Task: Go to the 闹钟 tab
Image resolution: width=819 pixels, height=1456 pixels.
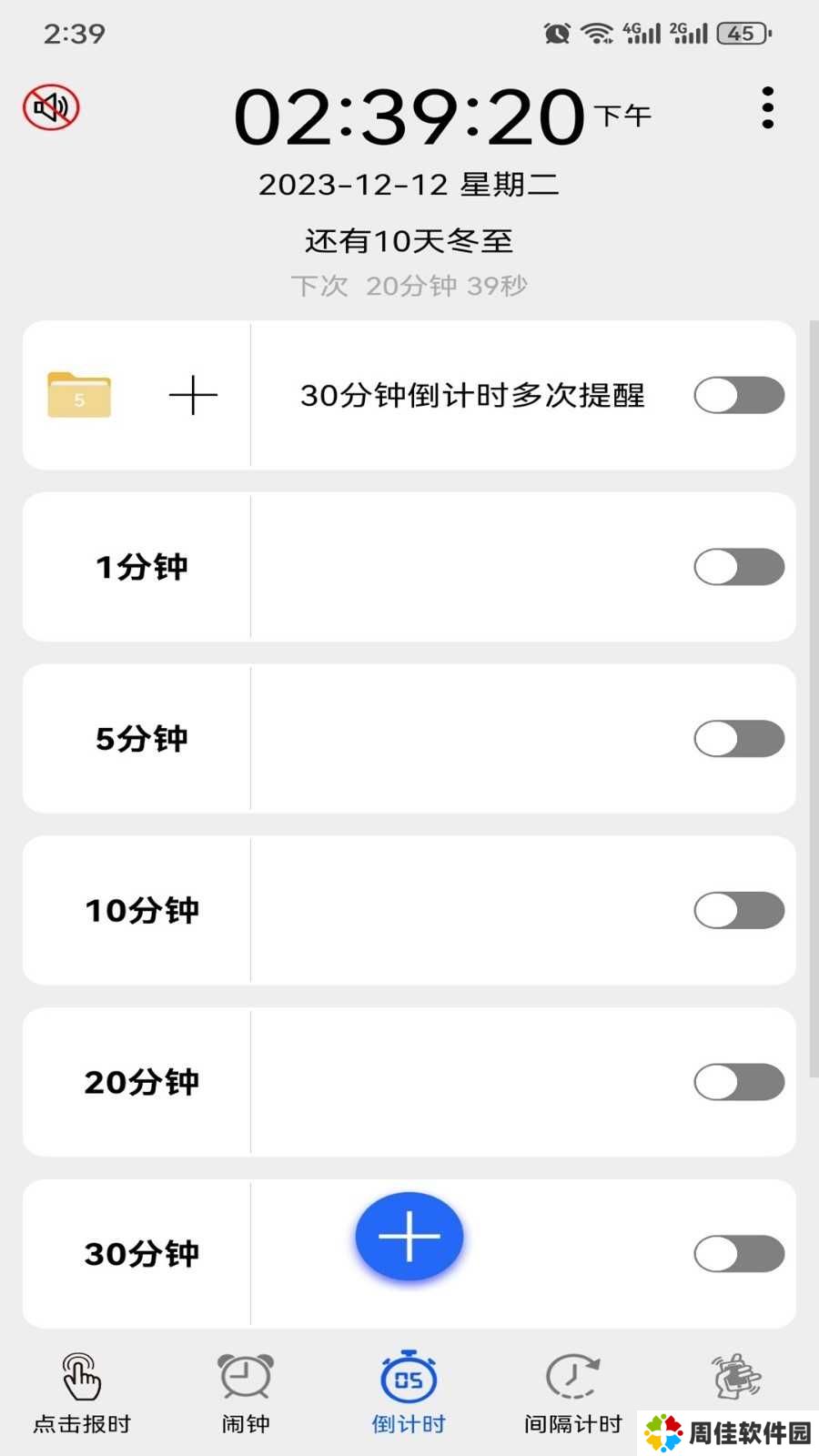Action: 246,1394
